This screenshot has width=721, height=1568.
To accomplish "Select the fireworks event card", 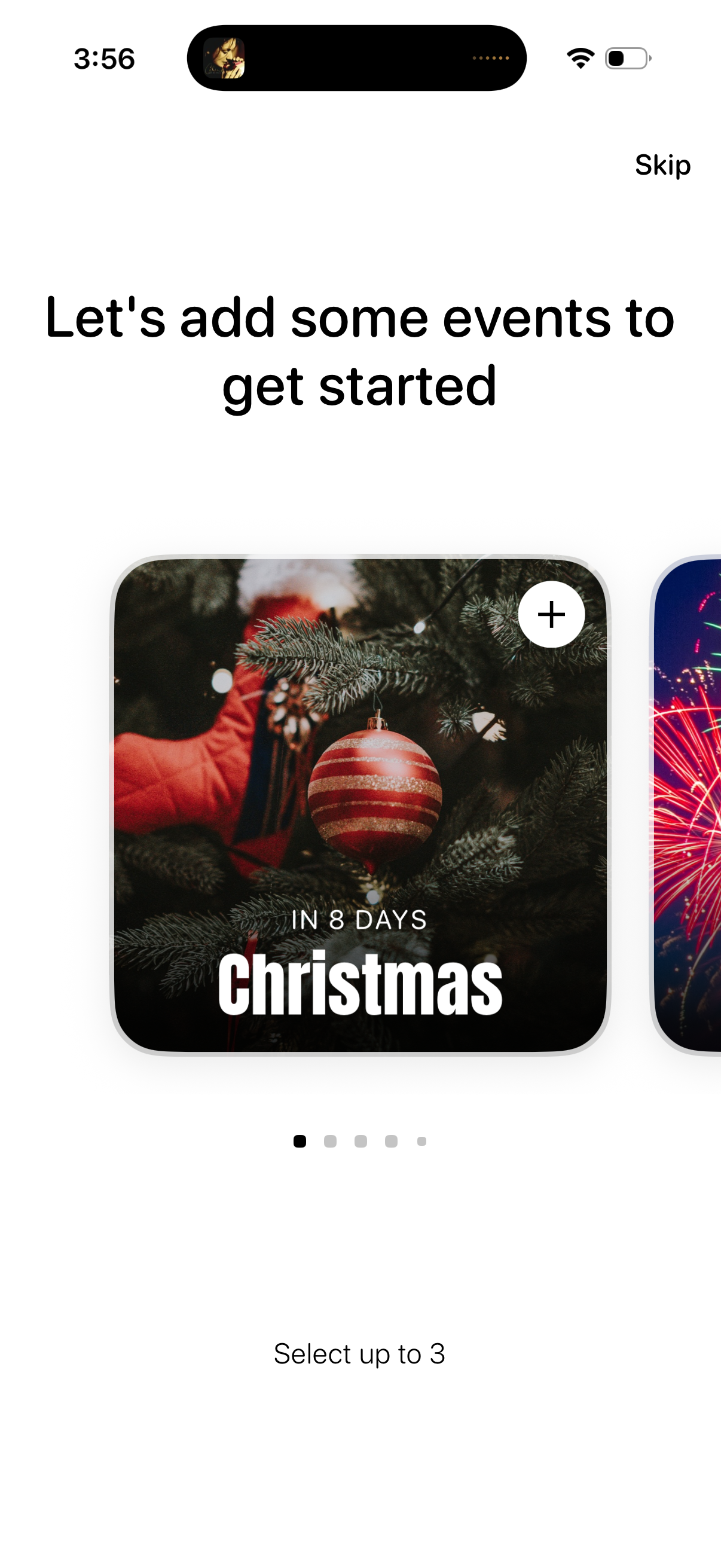I will (689, 804).
